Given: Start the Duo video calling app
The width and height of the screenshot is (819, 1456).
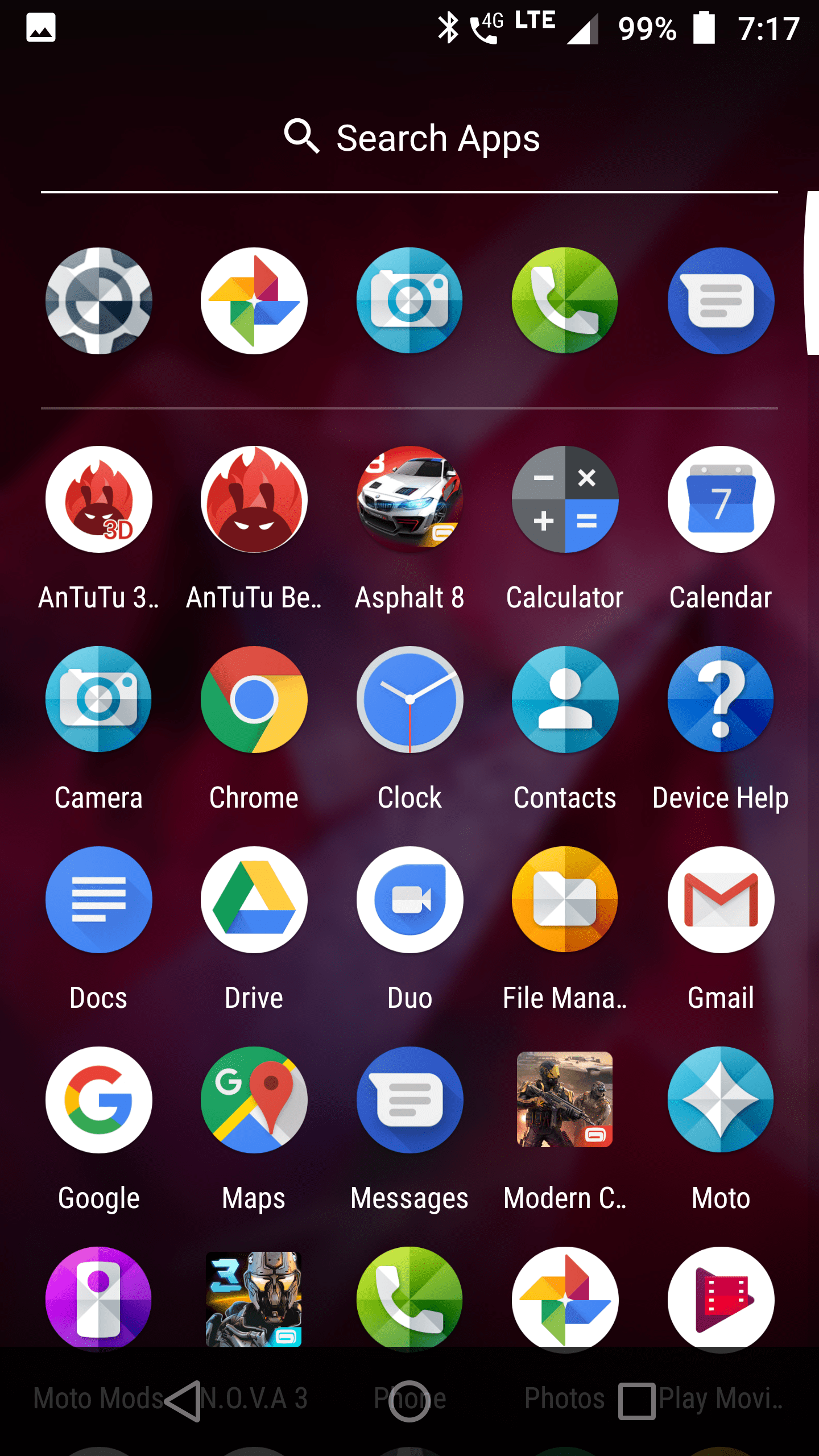Looking at the screenshot, I should (x=409, y=900).
